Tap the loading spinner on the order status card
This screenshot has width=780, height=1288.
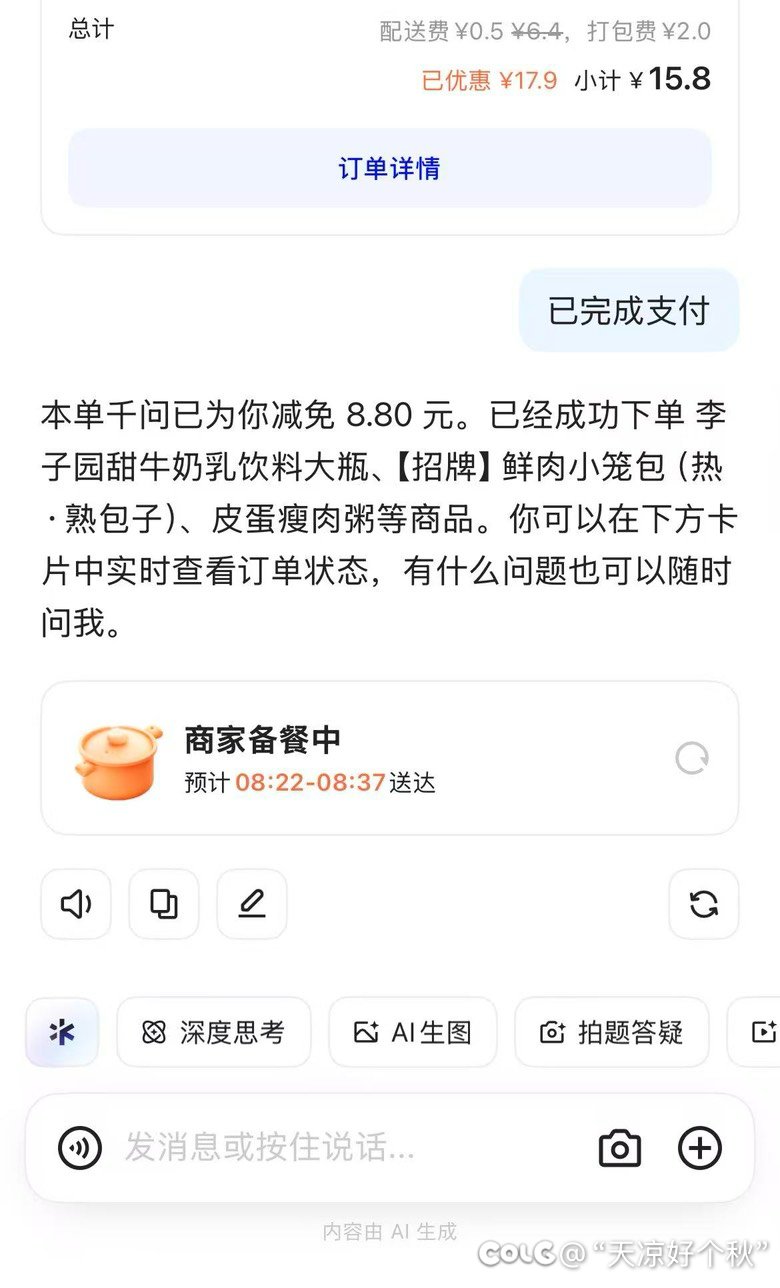[x=693, y=757]
